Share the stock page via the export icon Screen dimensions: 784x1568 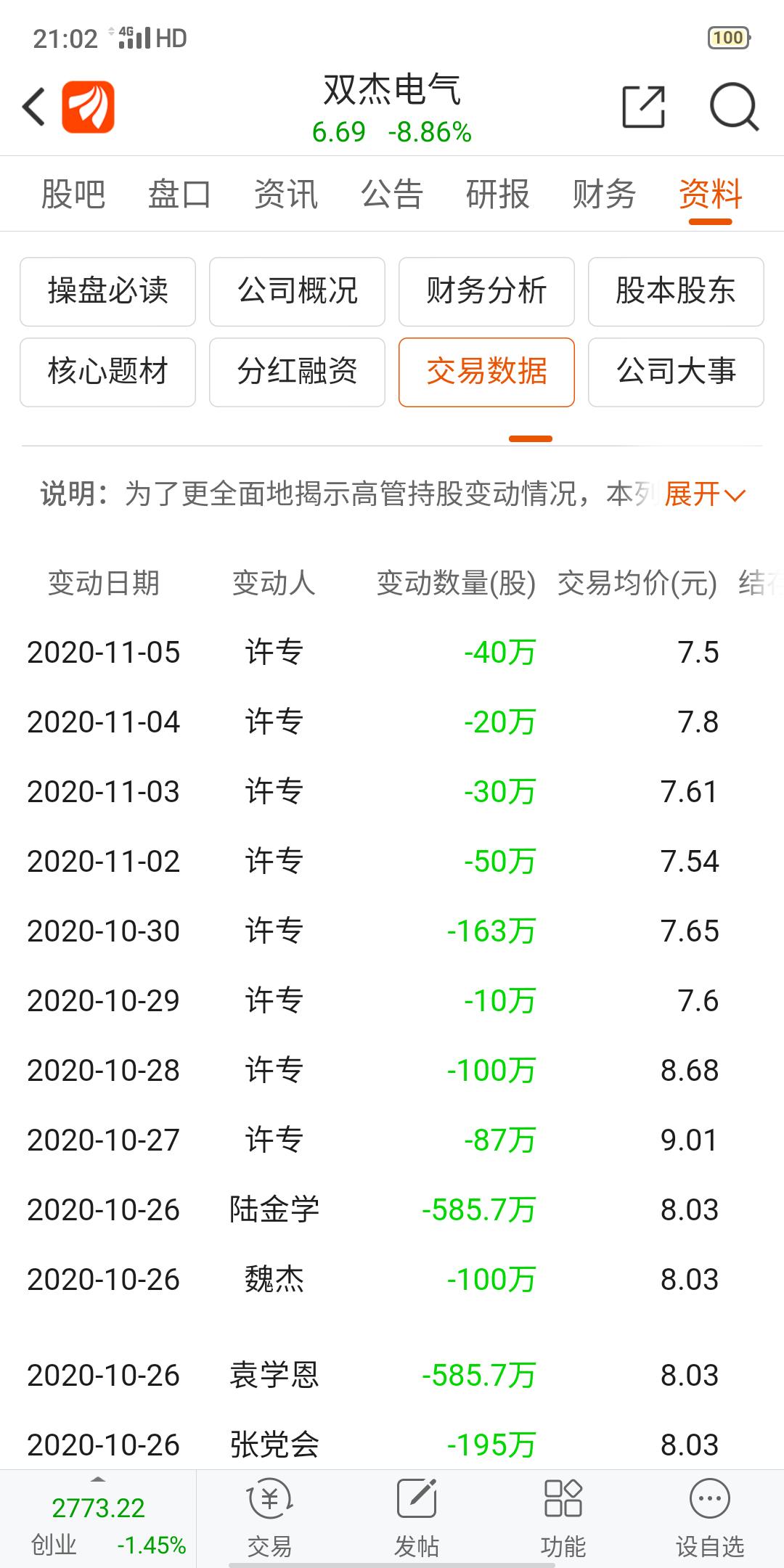pyautogui.click(x=644, y=107)
